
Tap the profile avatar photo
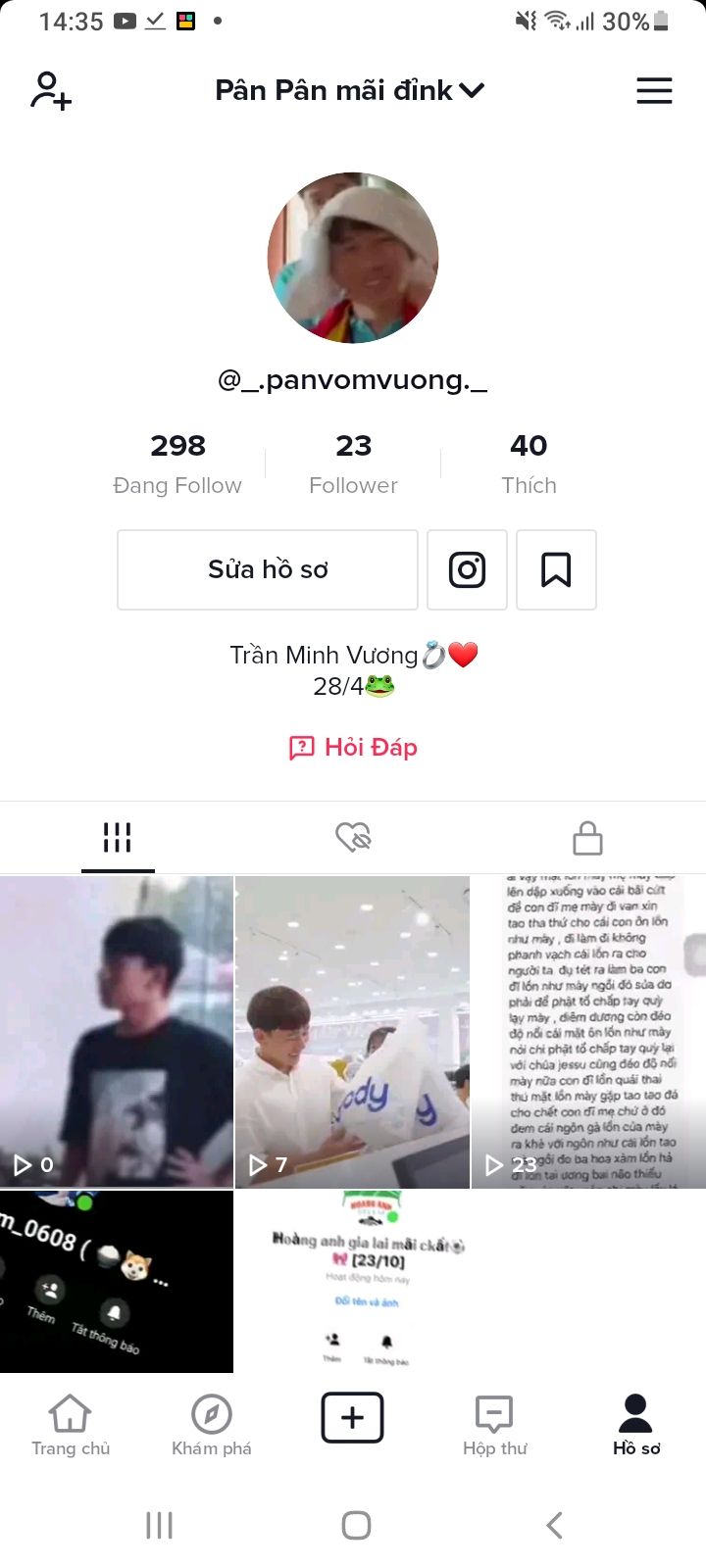click(353, 258)
